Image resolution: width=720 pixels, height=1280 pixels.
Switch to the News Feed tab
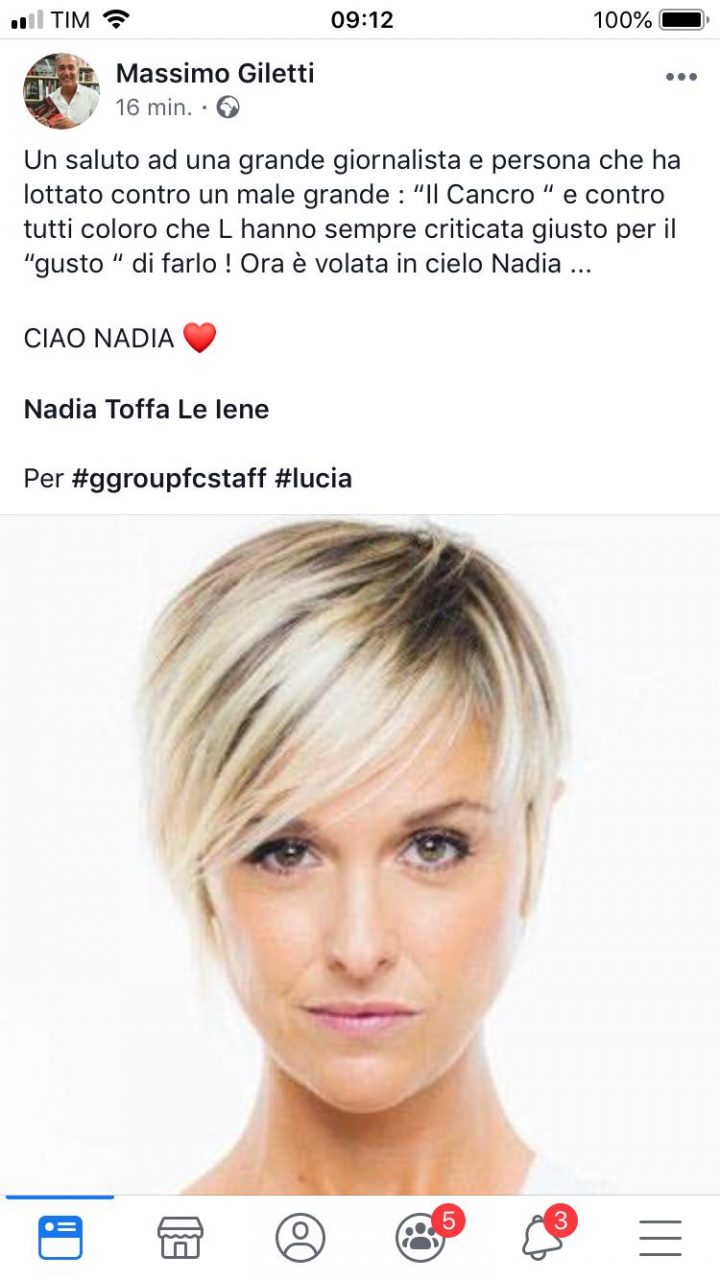(60, 1238)
